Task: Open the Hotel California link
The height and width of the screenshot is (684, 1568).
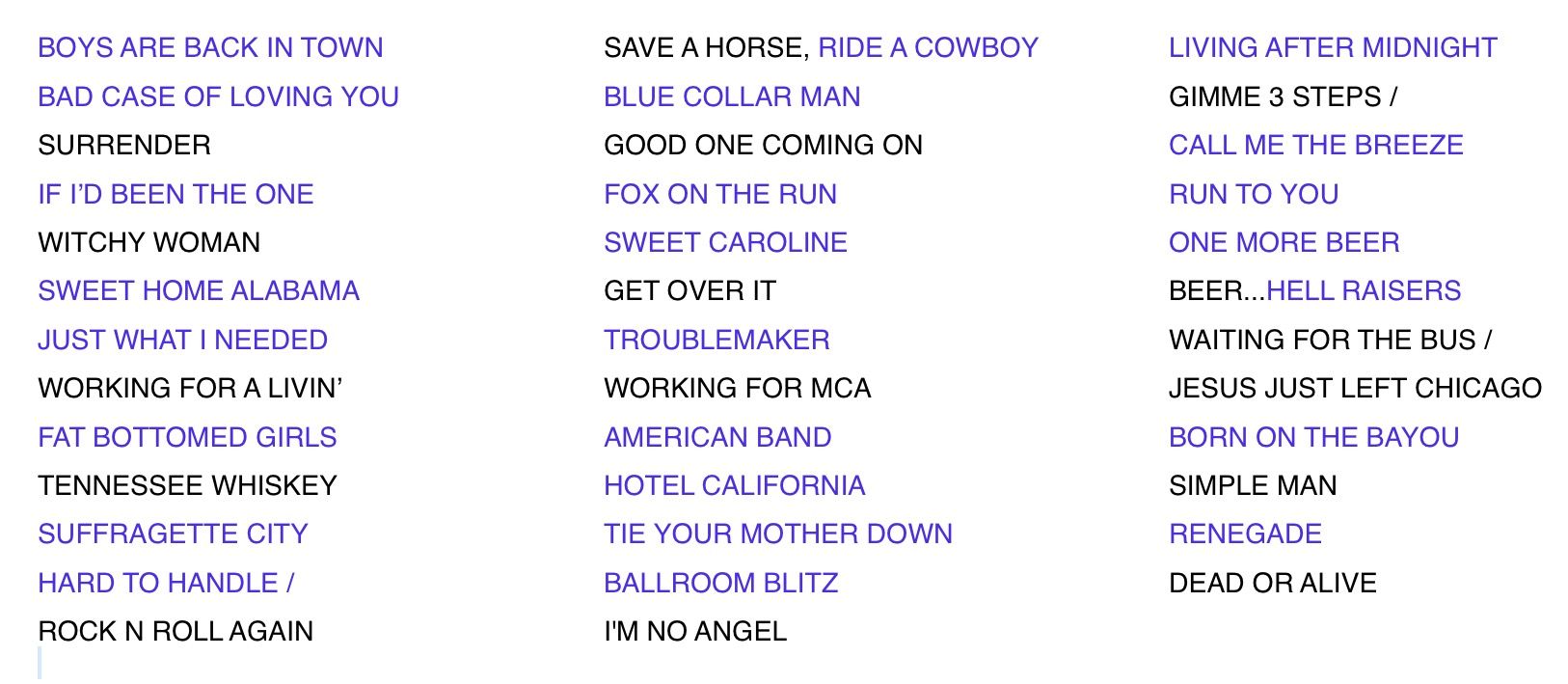Action: (x=734, y=485)
